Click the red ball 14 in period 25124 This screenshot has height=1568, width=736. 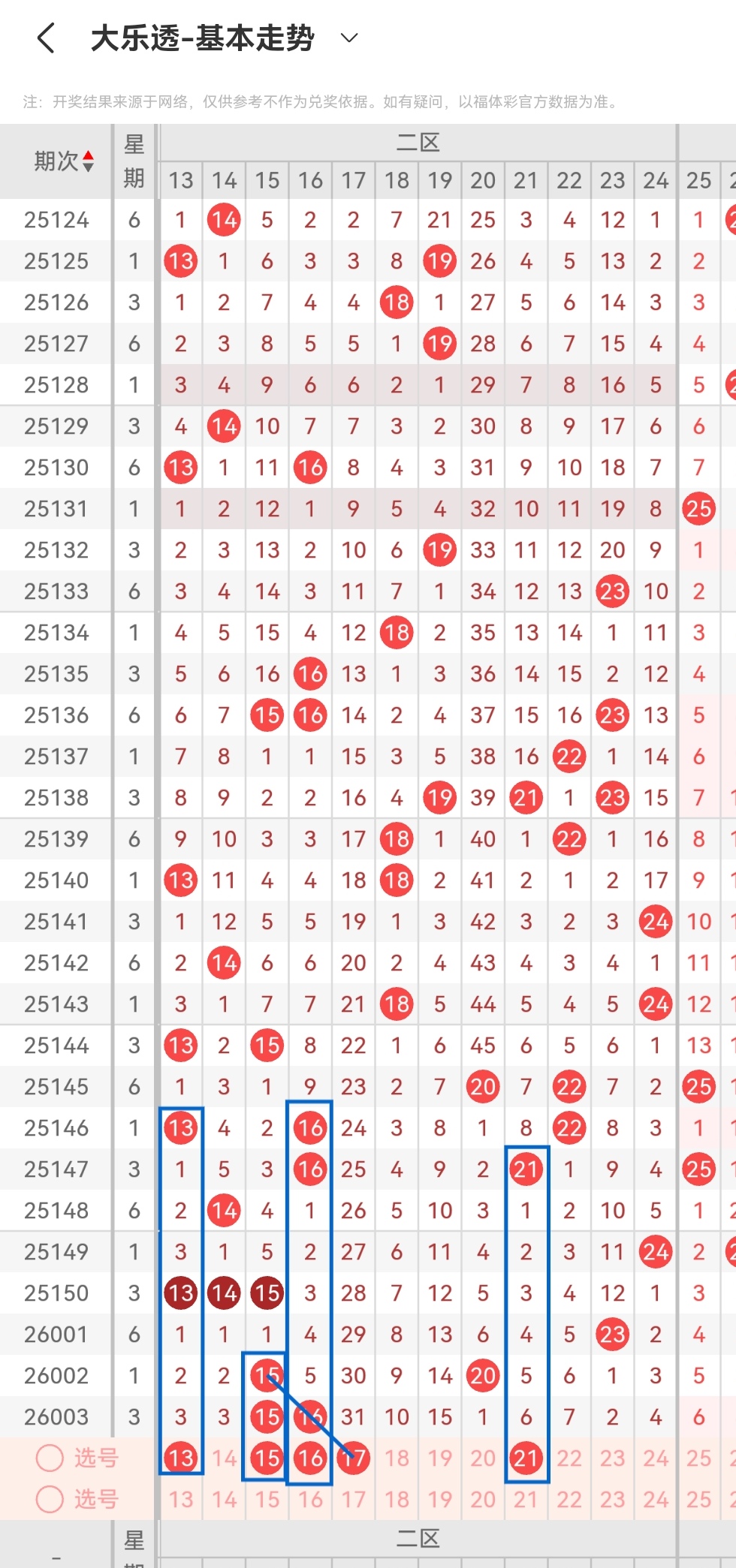223,220
